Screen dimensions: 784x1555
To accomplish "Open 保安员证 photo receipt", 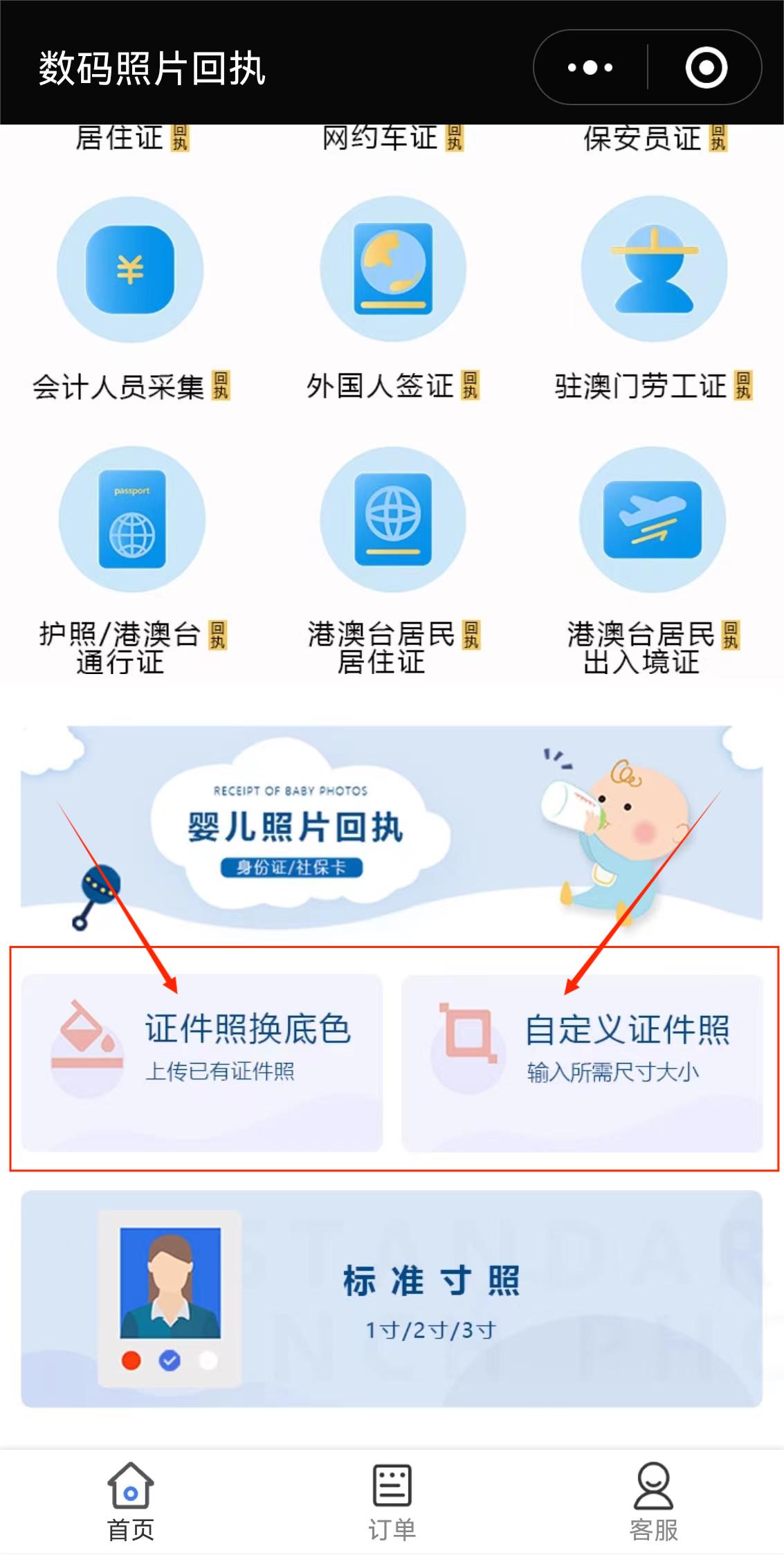I will point(653,138).
